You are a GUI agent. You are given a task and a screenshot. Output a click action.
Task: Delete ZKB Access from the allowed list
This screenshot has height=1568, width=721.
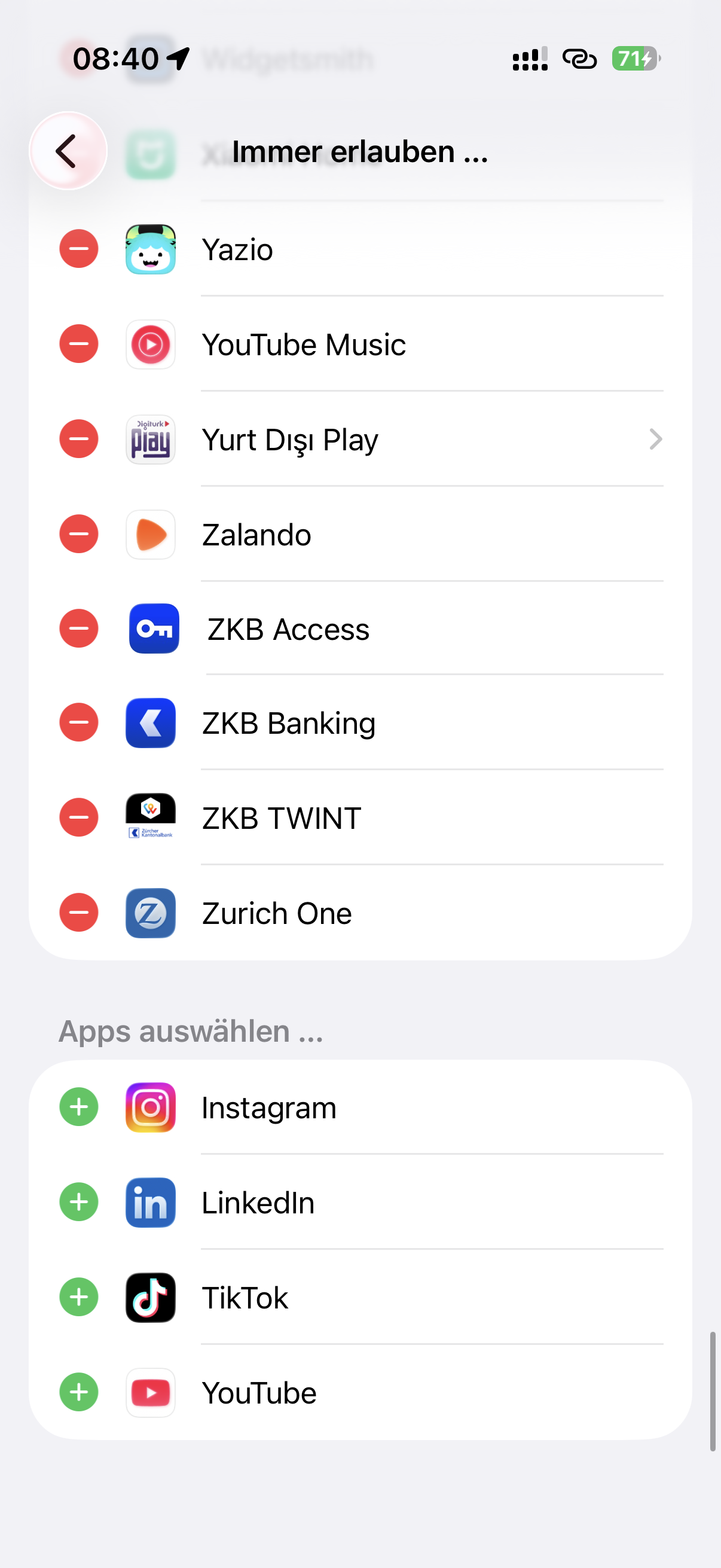pos(78,628)
